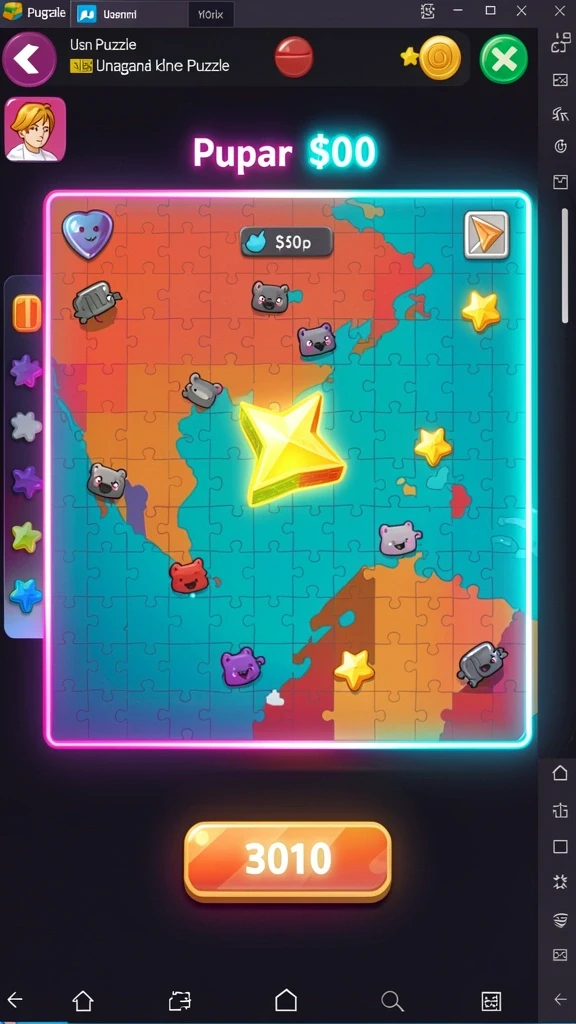Collect the large glowing star in center

point(290,449)
